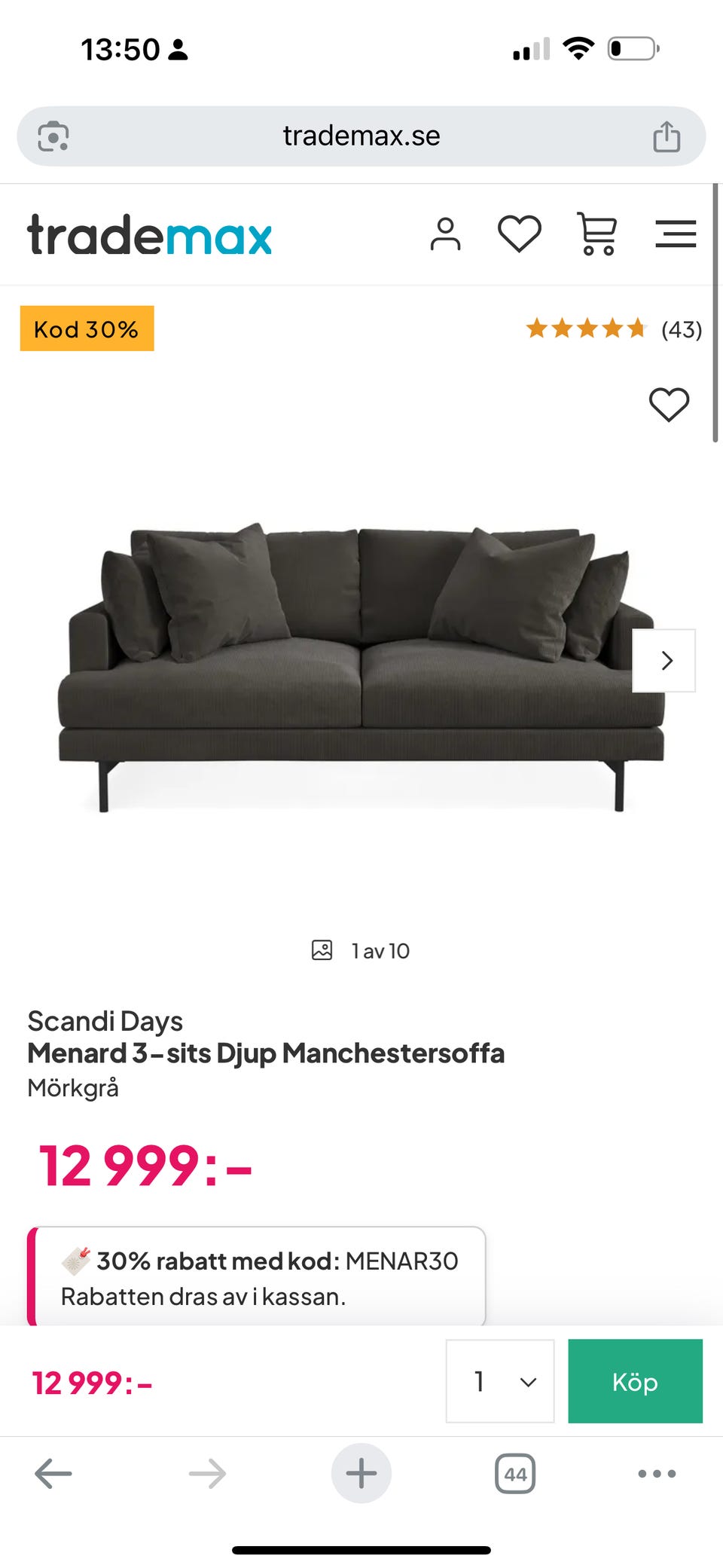Open a new browser tab
Image resolution: width=723 pixels, height=1568 pixels.
point(361,1473)
